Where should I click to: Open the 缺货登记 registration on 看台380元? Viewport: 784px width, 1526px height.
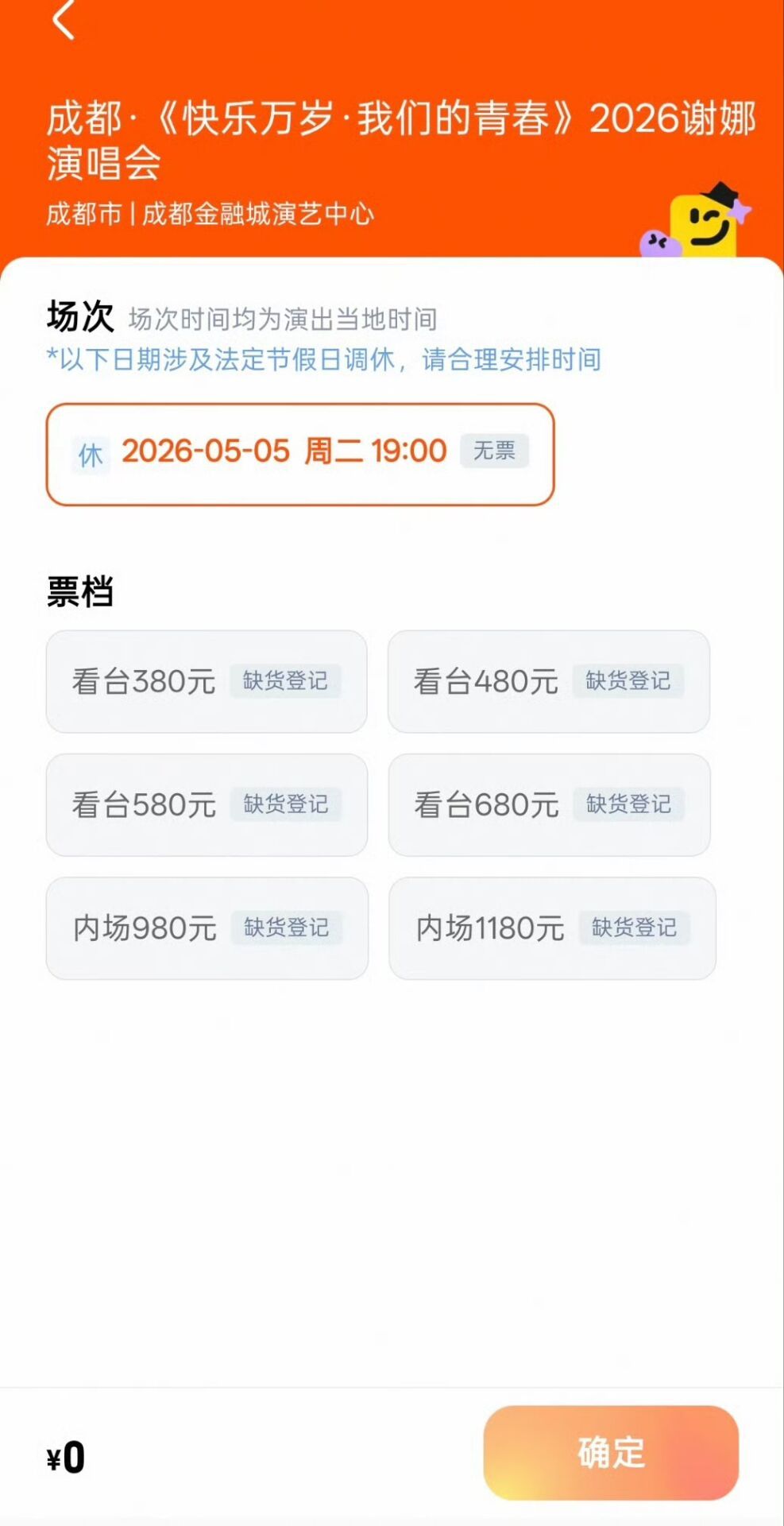(x=287, y=682)
